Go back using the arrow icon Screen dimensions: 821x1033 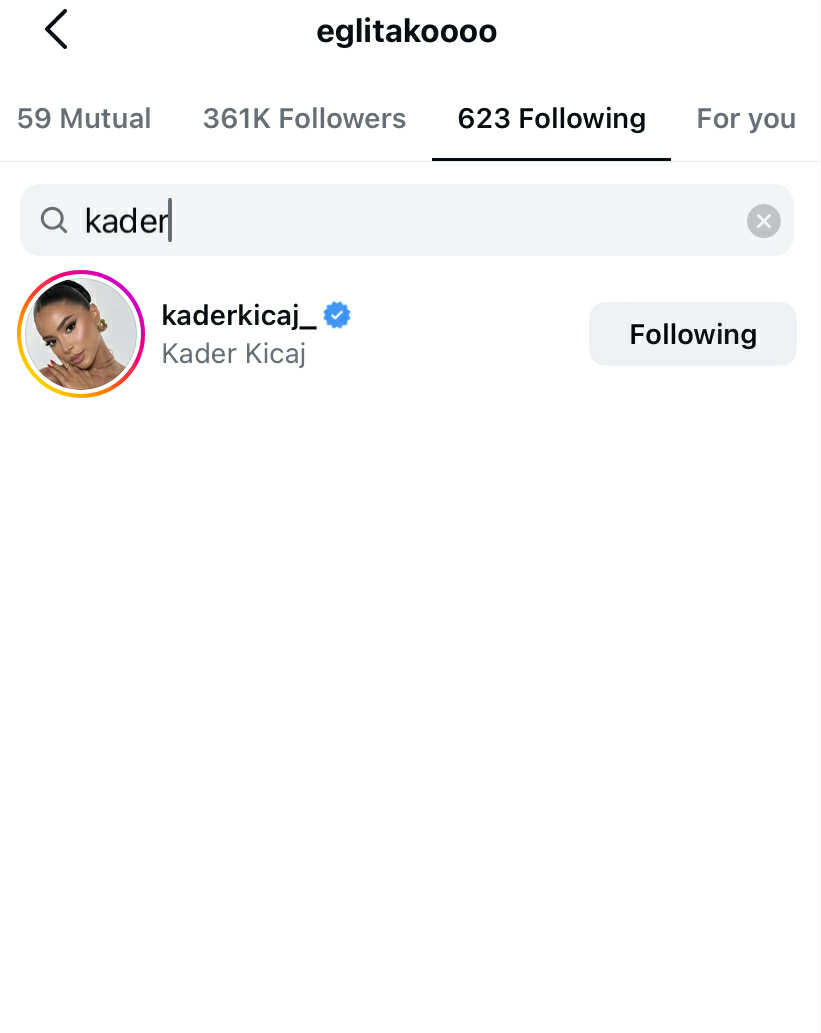[x=56, y=30]
